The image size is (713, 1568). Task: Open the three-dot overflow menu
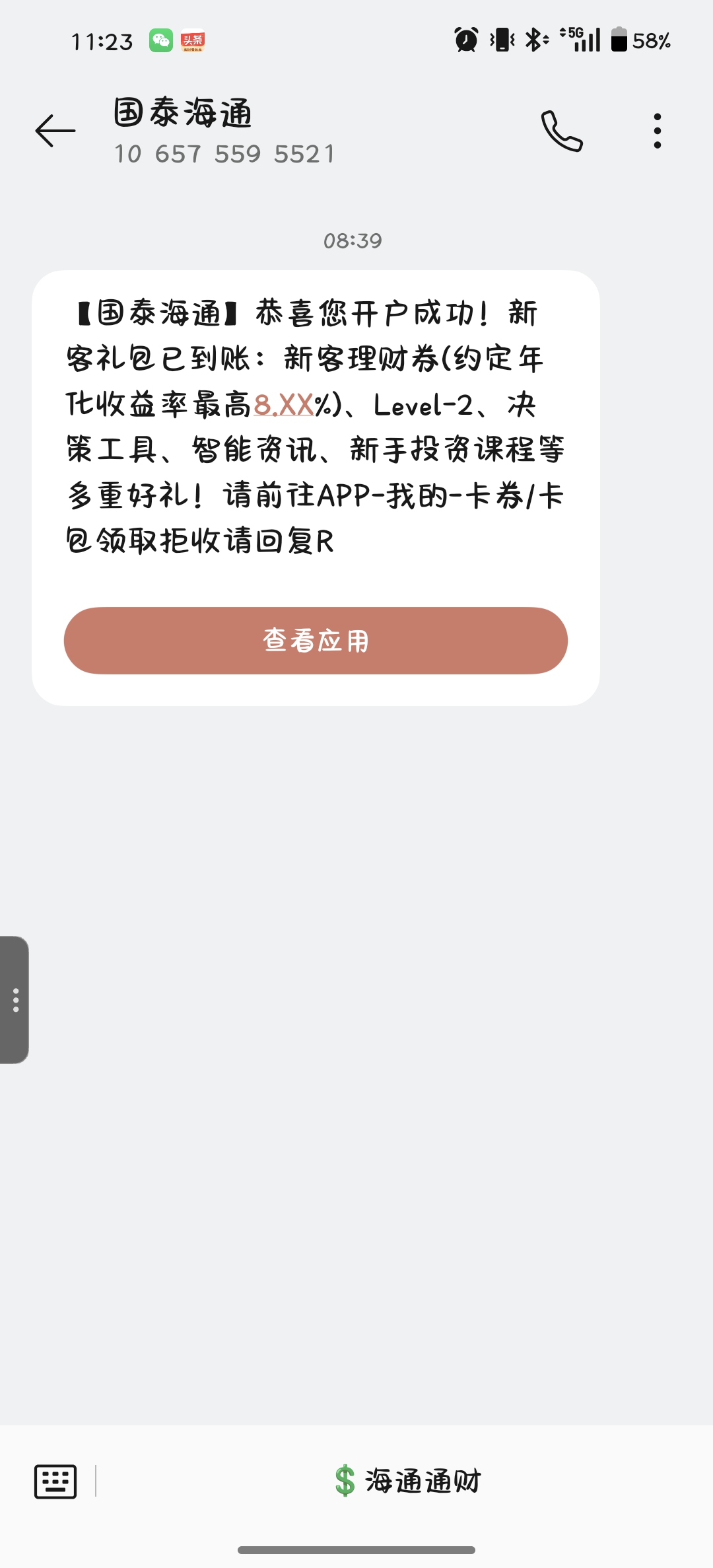[658, 130]
